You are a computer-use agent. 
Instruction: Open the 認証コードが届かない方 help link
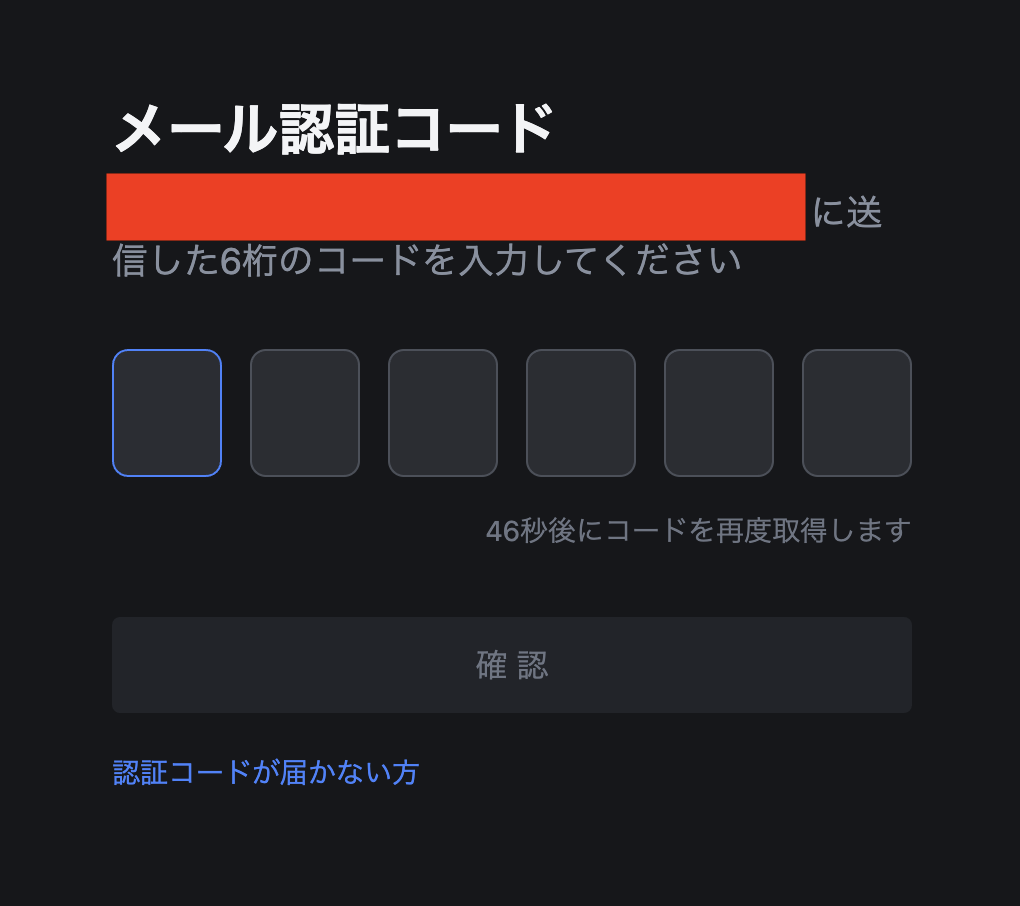point(266,773)
